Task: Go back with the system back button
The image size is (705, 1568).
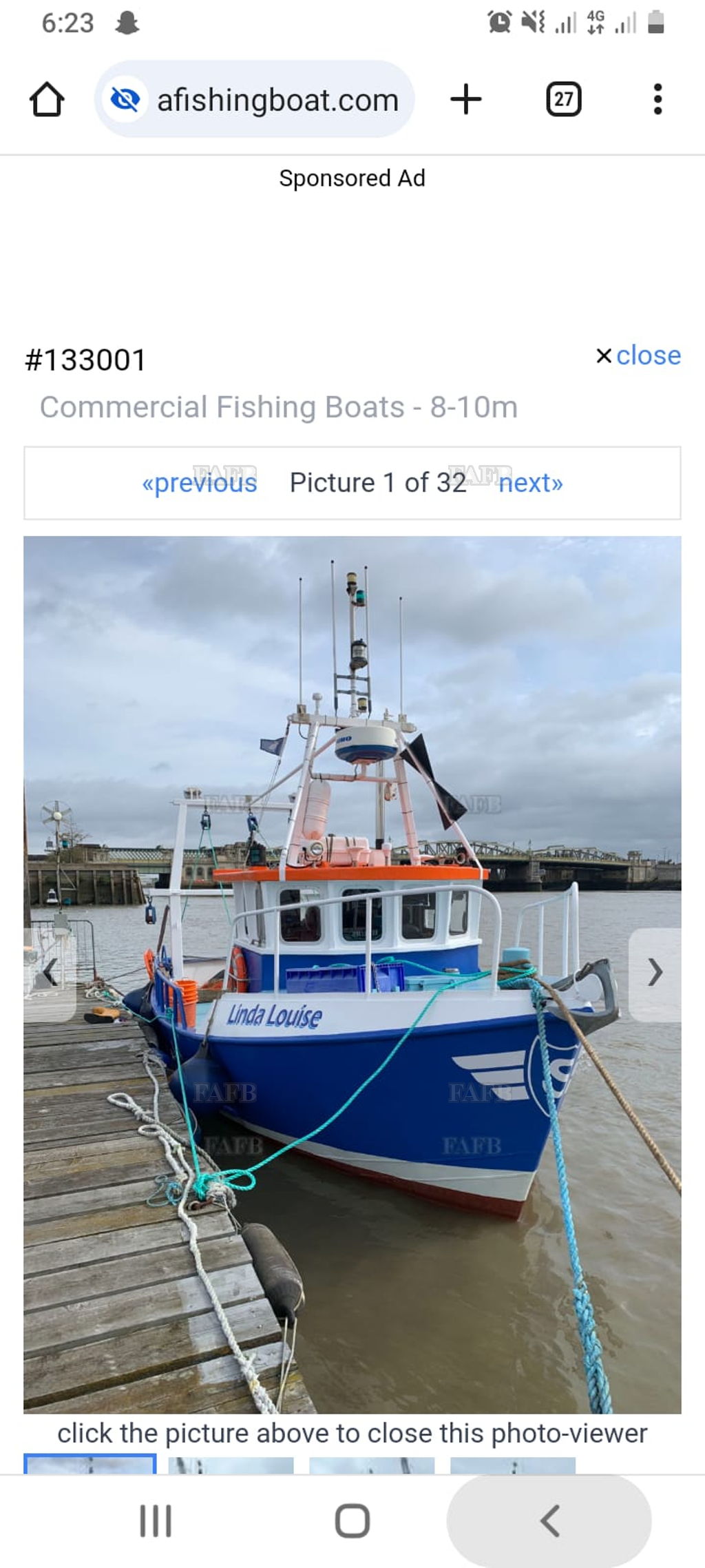Action: (x=549, y=1521)
